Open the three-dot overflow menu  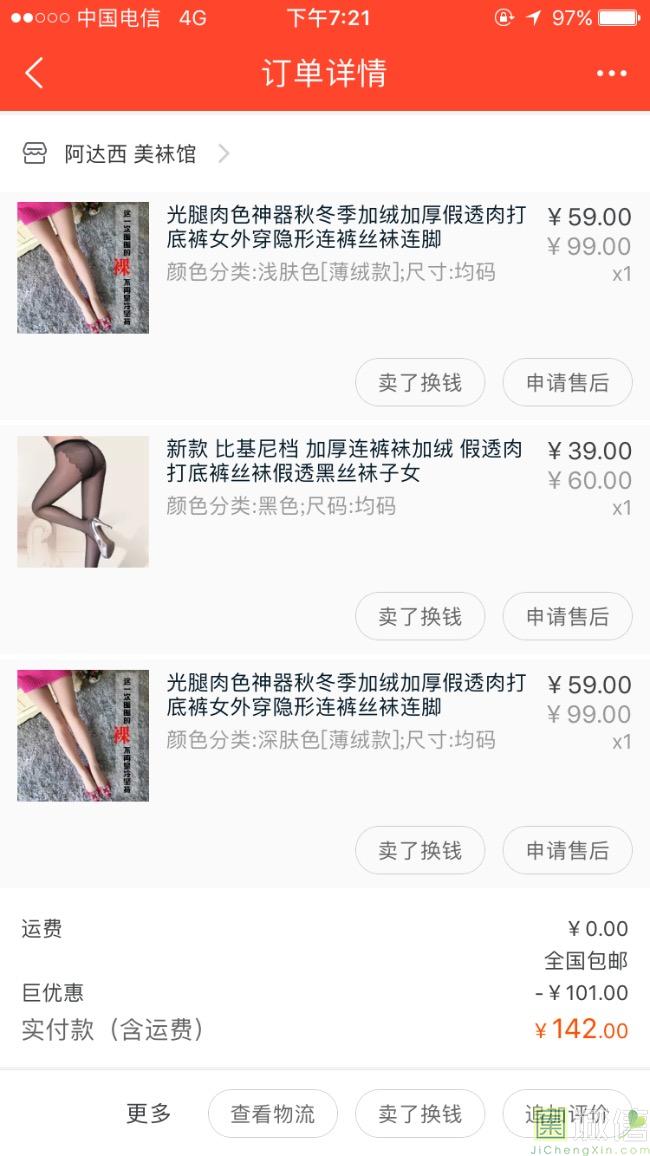[x=611, y=73]
